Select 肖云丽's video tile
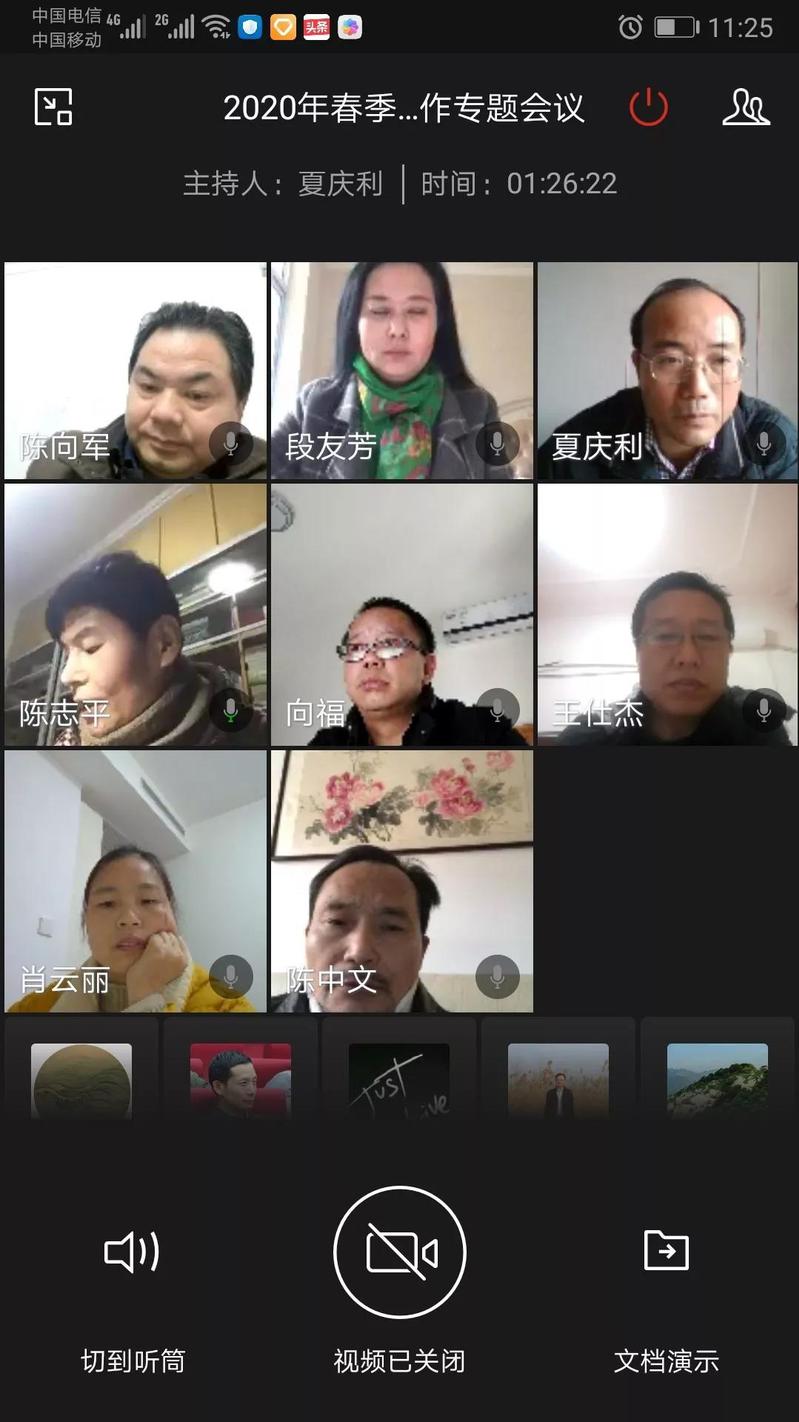The width and height of the screenshot is (799, 1422). [x=135, y=881]
